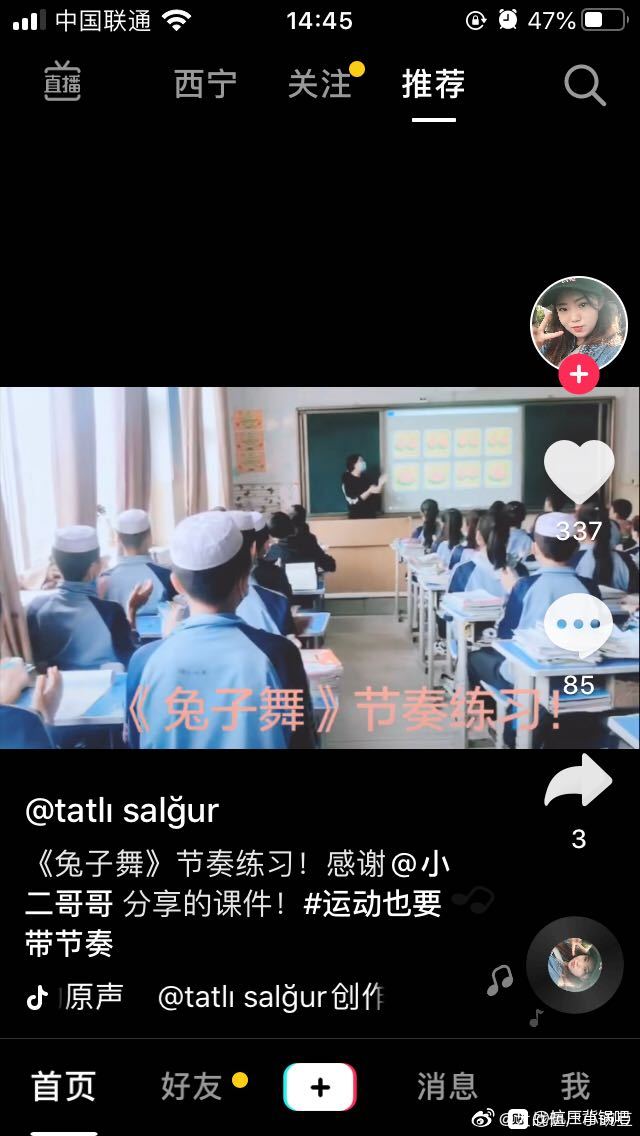Open the #运动也要带节奏 hashtag

coord(372,903)
